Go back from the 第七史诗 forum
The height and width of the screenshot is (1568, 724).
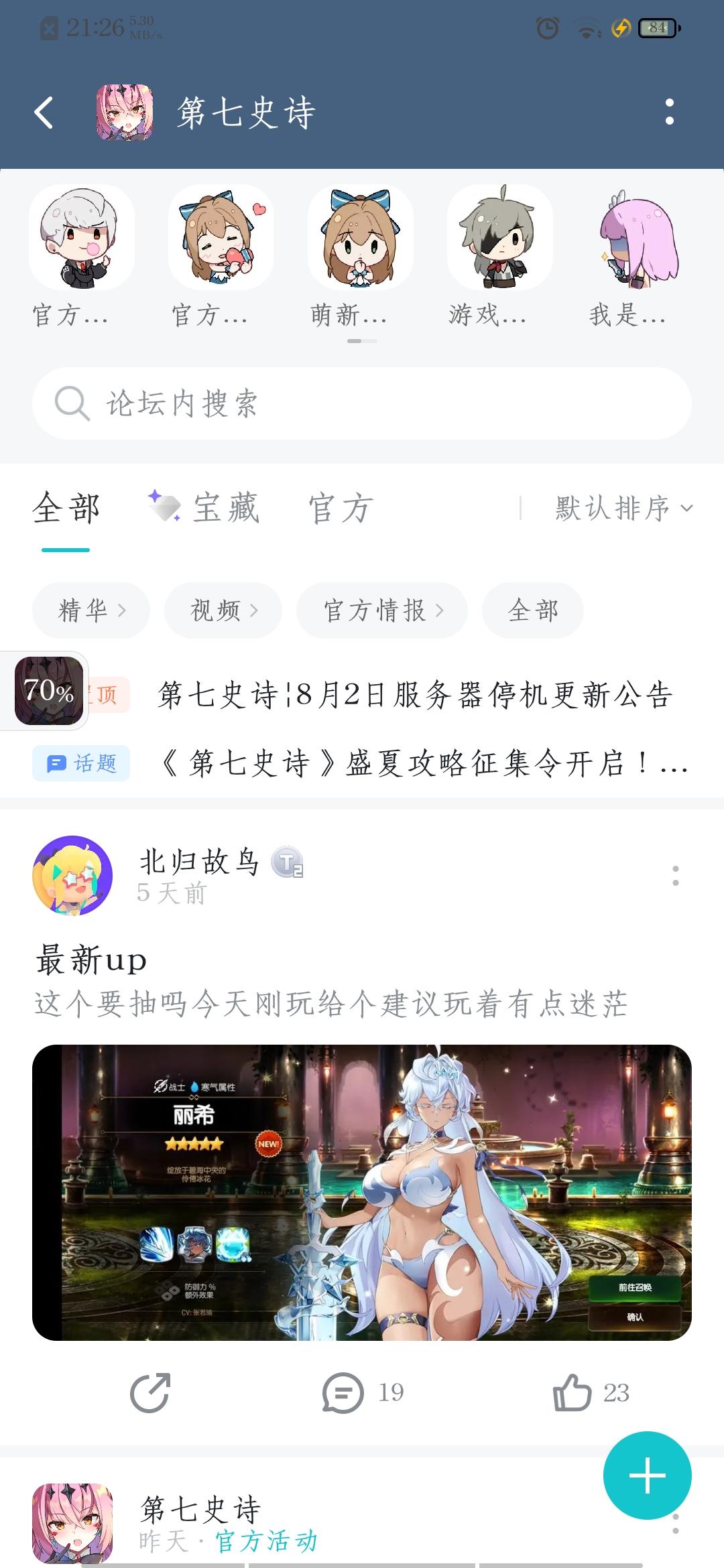[x=44, y=112]
